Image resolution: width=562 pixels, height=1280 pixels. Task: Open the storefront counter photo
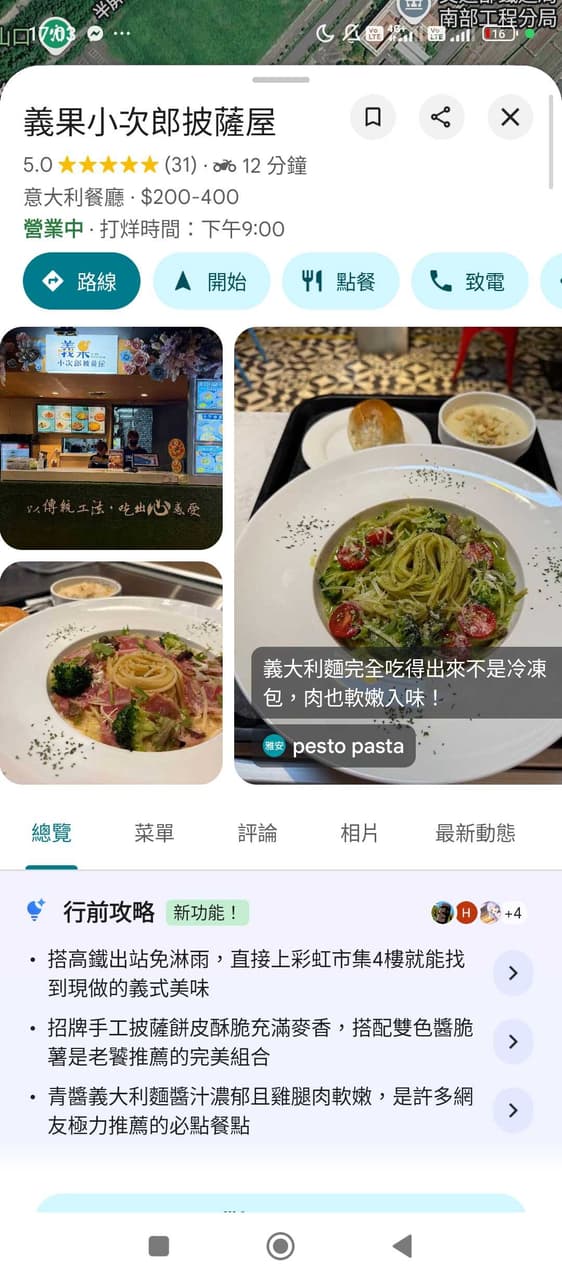[x=111, y=438]
